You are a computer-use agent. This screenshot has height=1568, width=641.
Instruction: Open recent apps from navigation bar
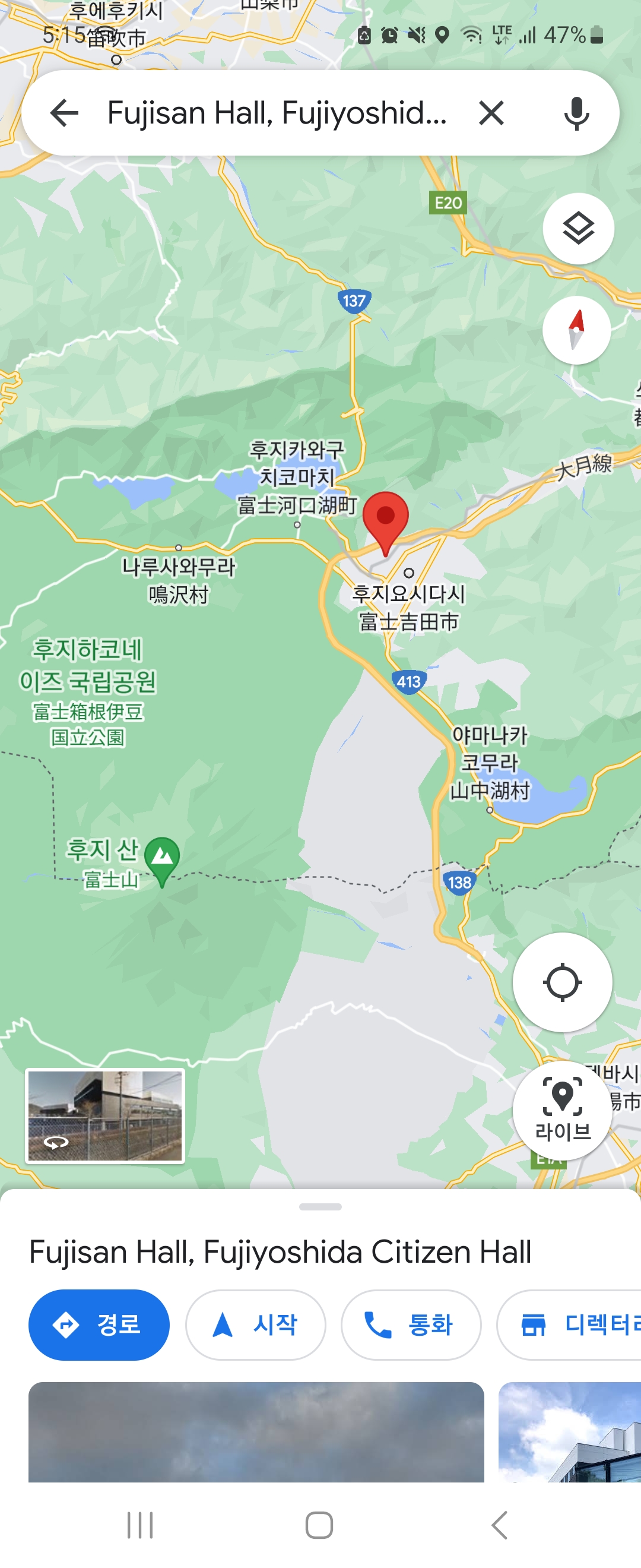pyautogui.click(x=140, y=1525)
